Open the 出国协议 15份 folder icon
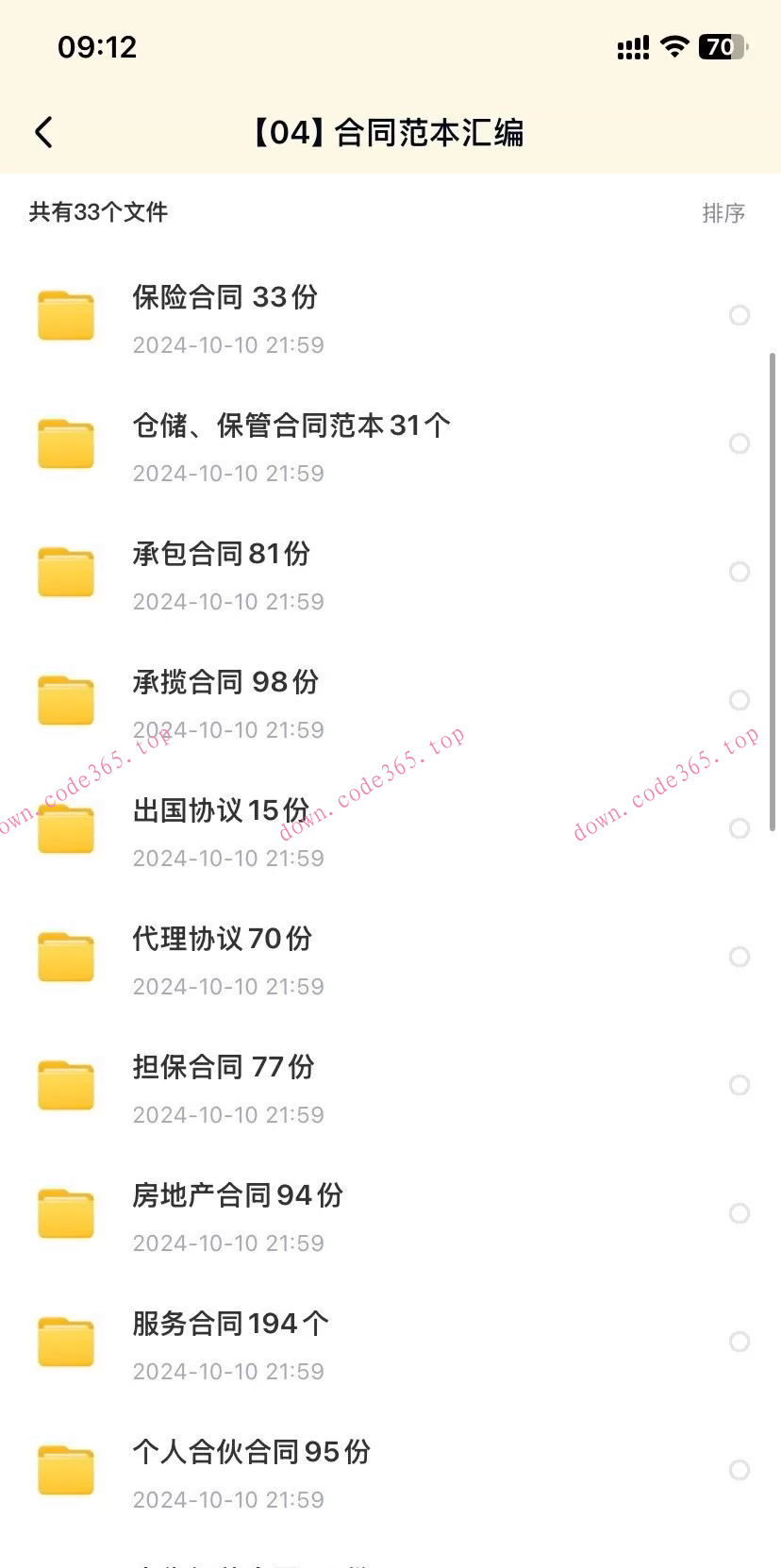 pyautogui.click(x=65, y=828)
